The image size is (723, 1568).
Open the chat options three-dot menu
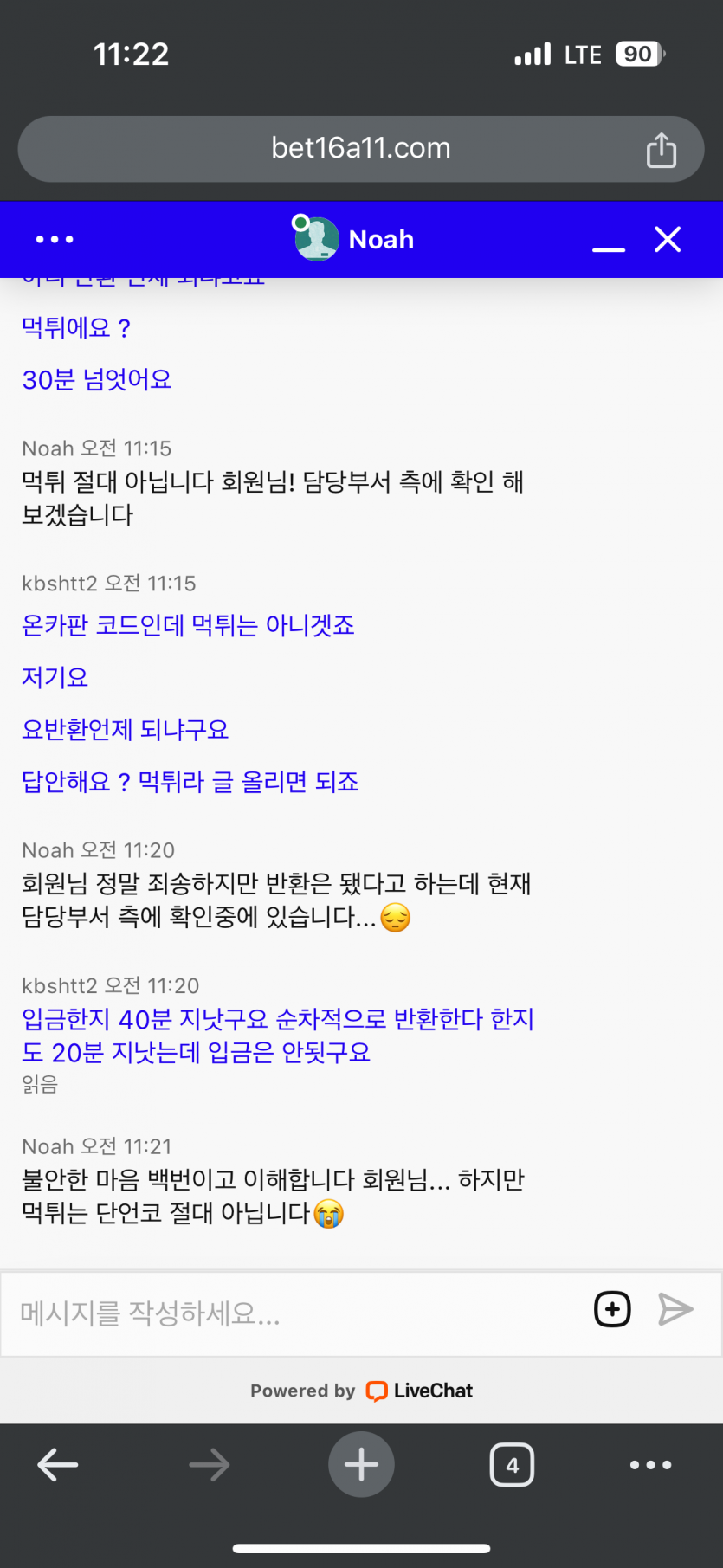coord(55,240)
